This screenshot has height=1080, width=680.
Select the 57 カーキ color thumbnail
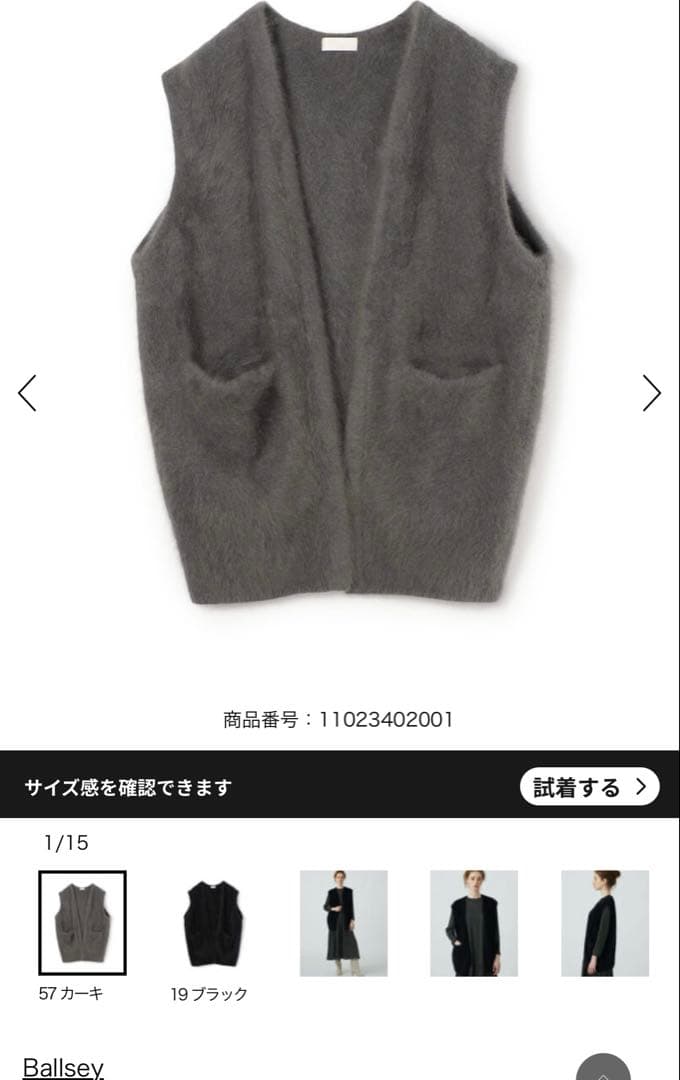(82, 922)
